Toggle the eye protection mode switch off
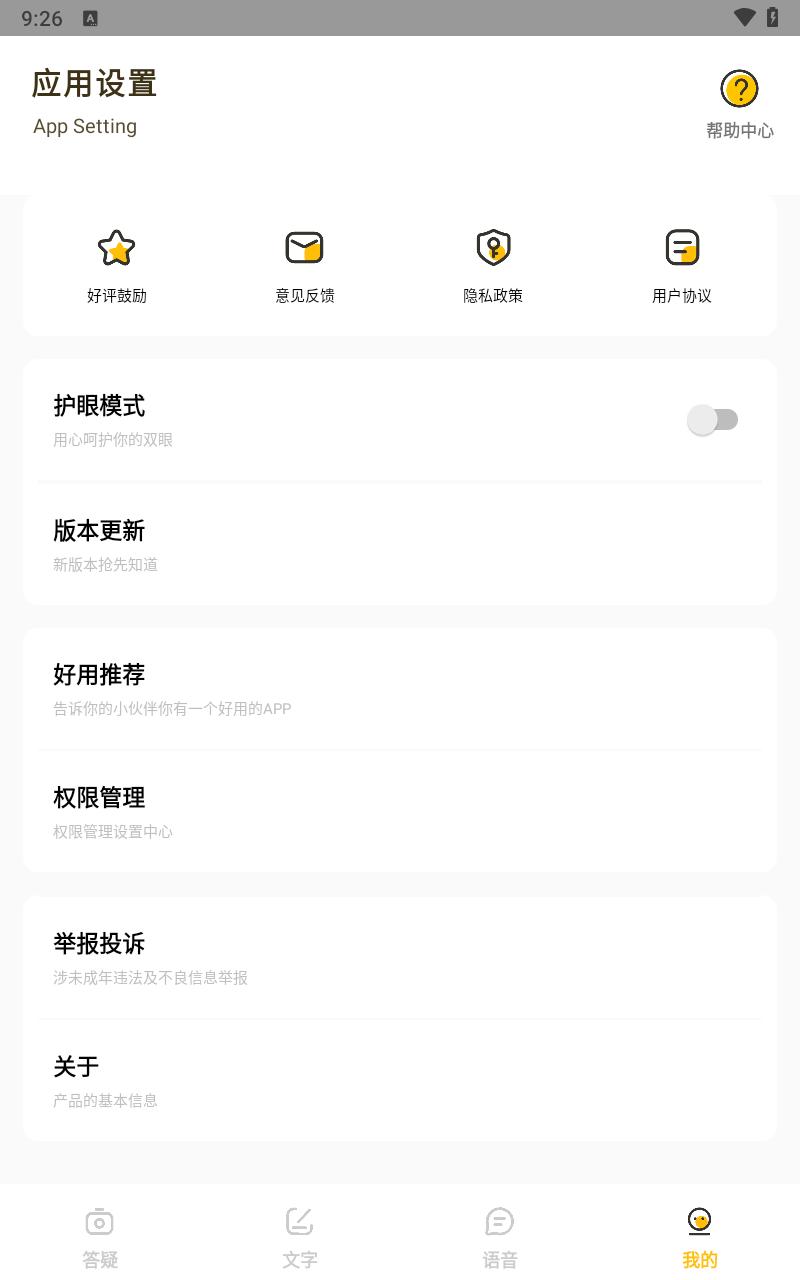The image size is (800, 1280). tap(714, 420)
